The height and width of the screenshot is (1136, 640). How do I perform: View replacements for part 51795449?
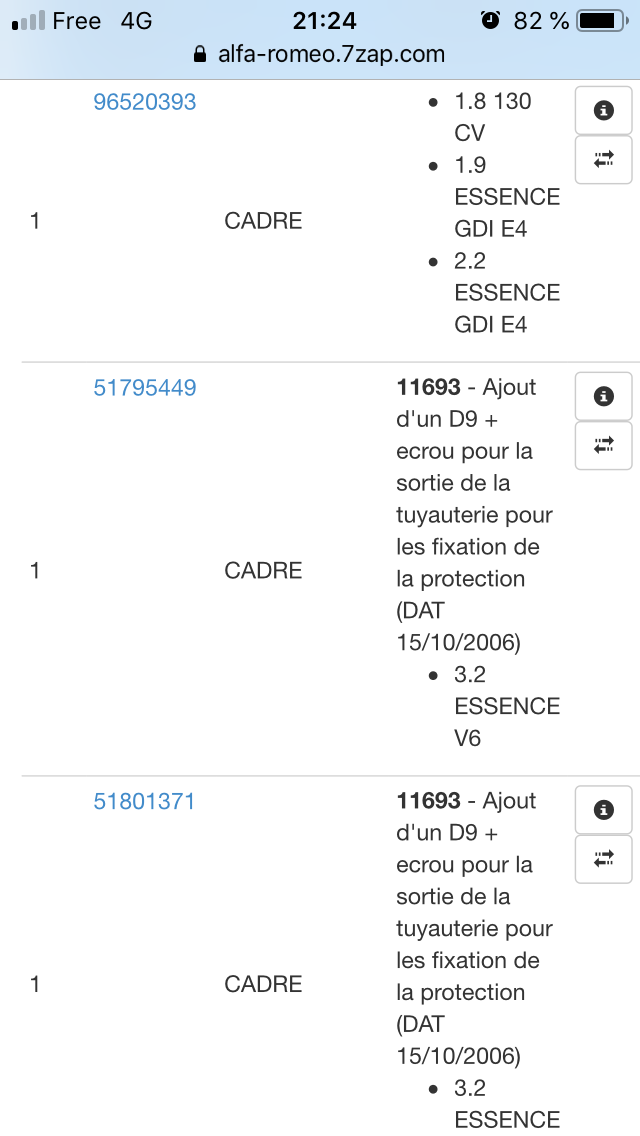603,446
